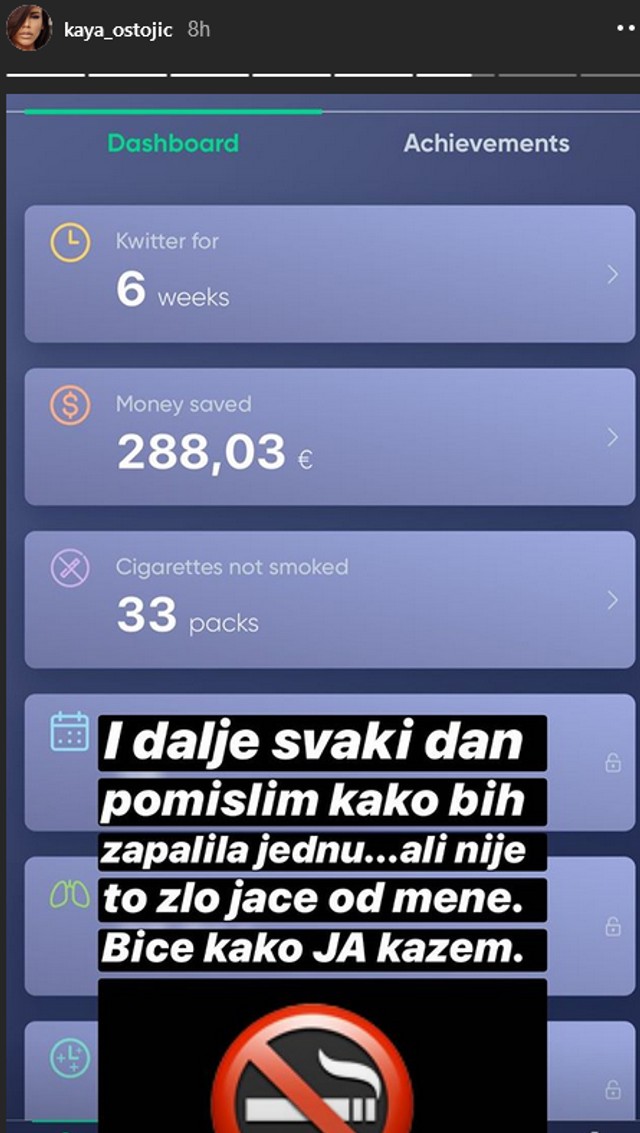Open kaya_ostojic's profile picture
The image size is (640, 1133).
click(27, 30)
